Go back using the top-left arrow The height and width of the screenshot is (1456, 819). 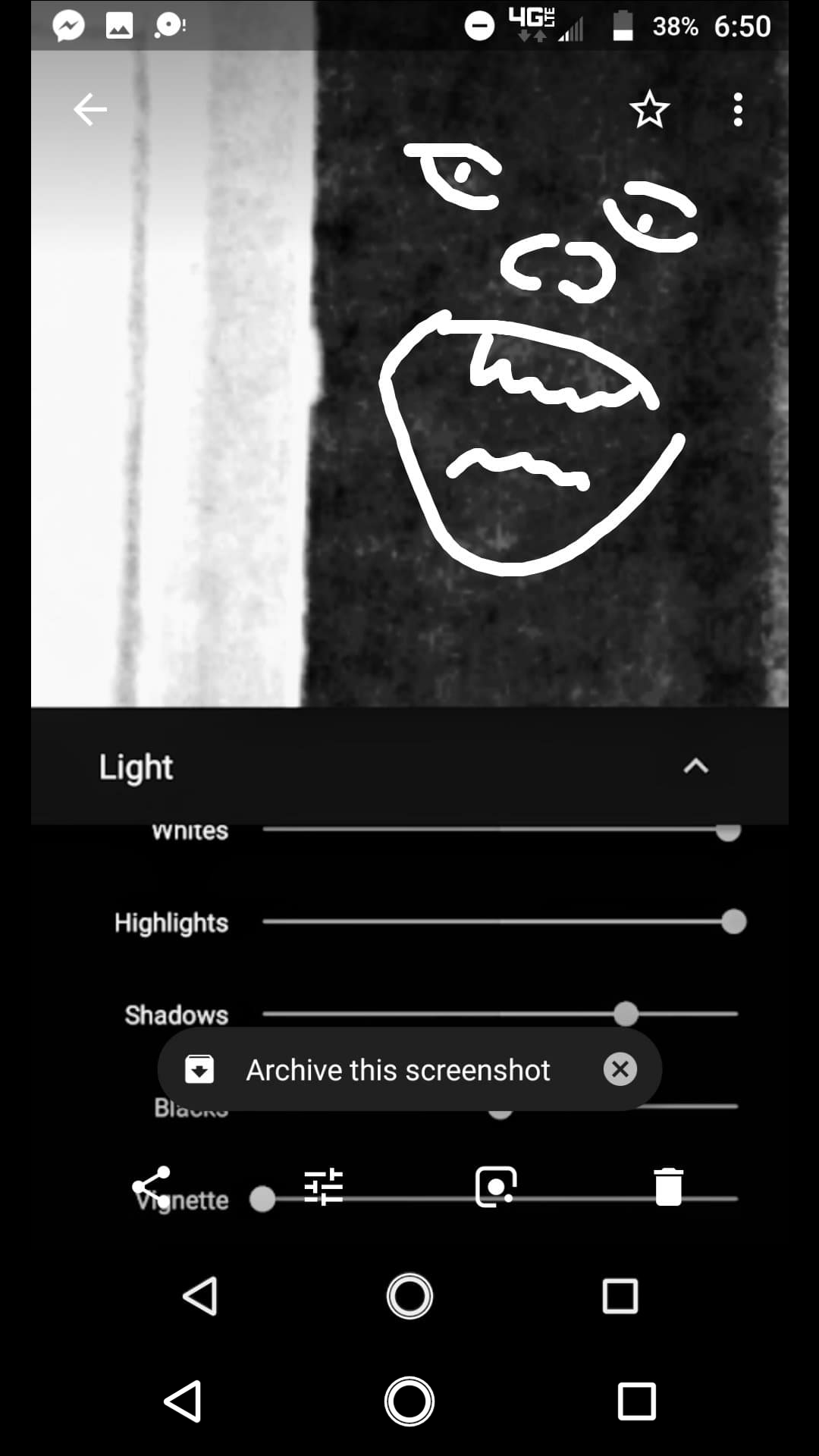pyautogui.click(x=89, y=110)
